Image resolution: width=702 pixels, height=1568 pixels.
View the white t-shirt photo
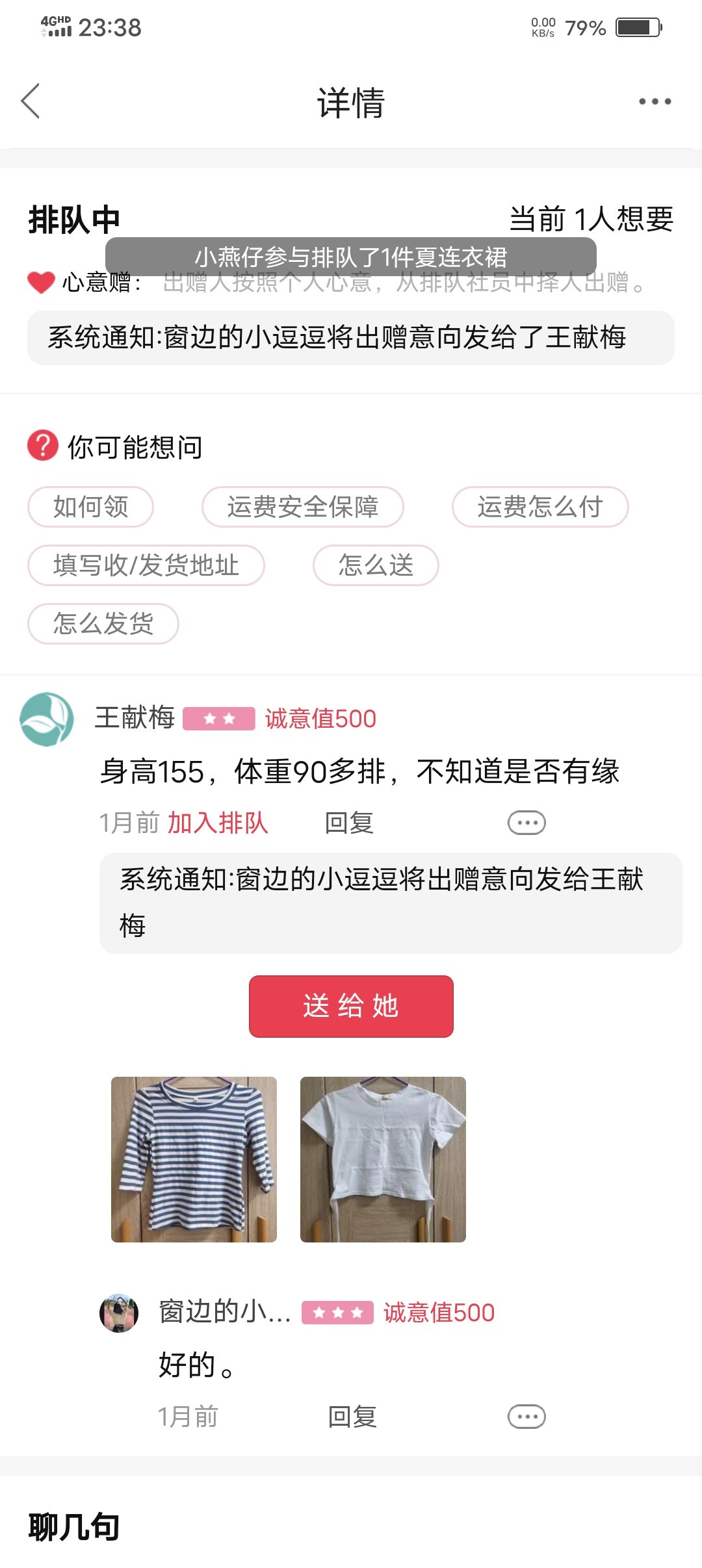click(383, 1159)
